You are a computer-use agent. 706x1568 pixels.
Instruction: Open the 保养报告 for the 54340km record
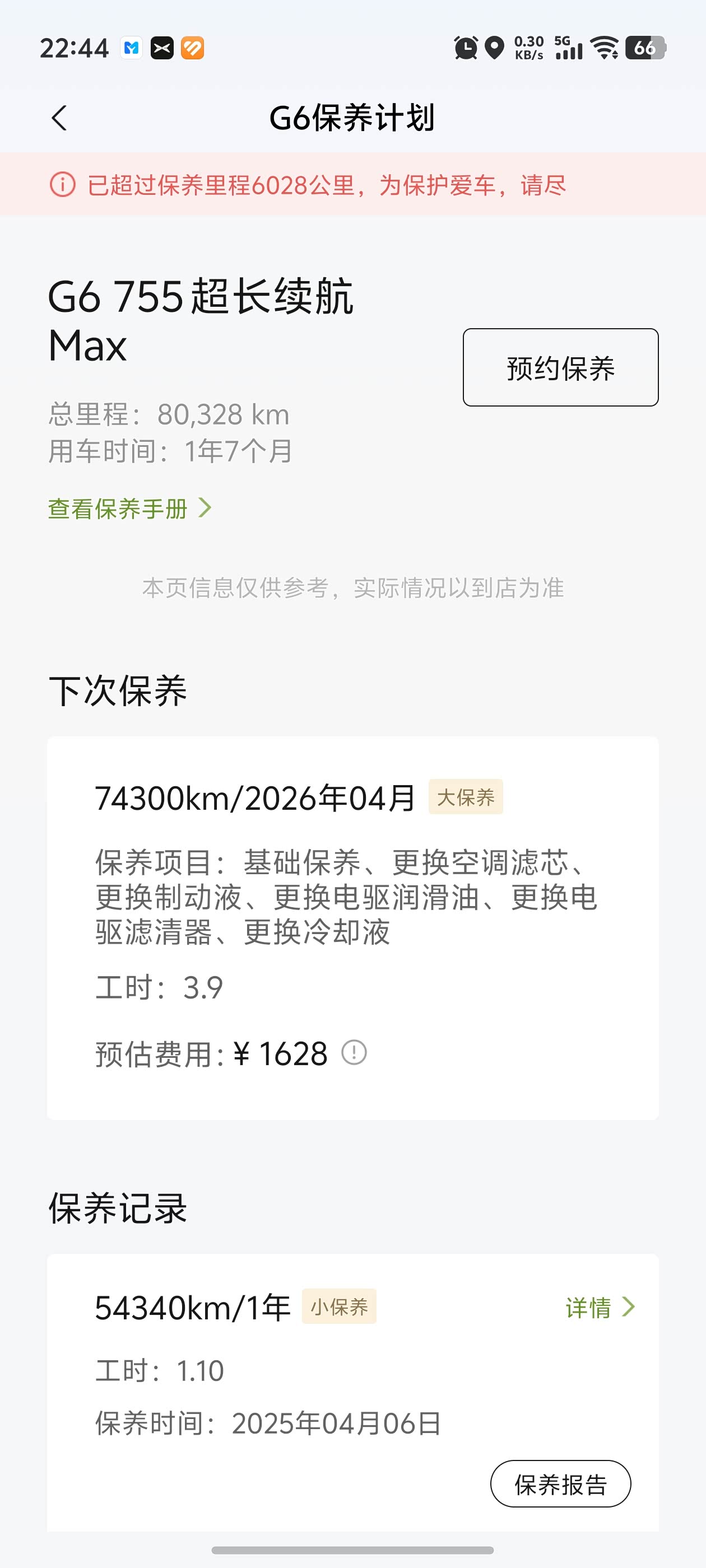pyautogui.click(x=560, y=1483)
